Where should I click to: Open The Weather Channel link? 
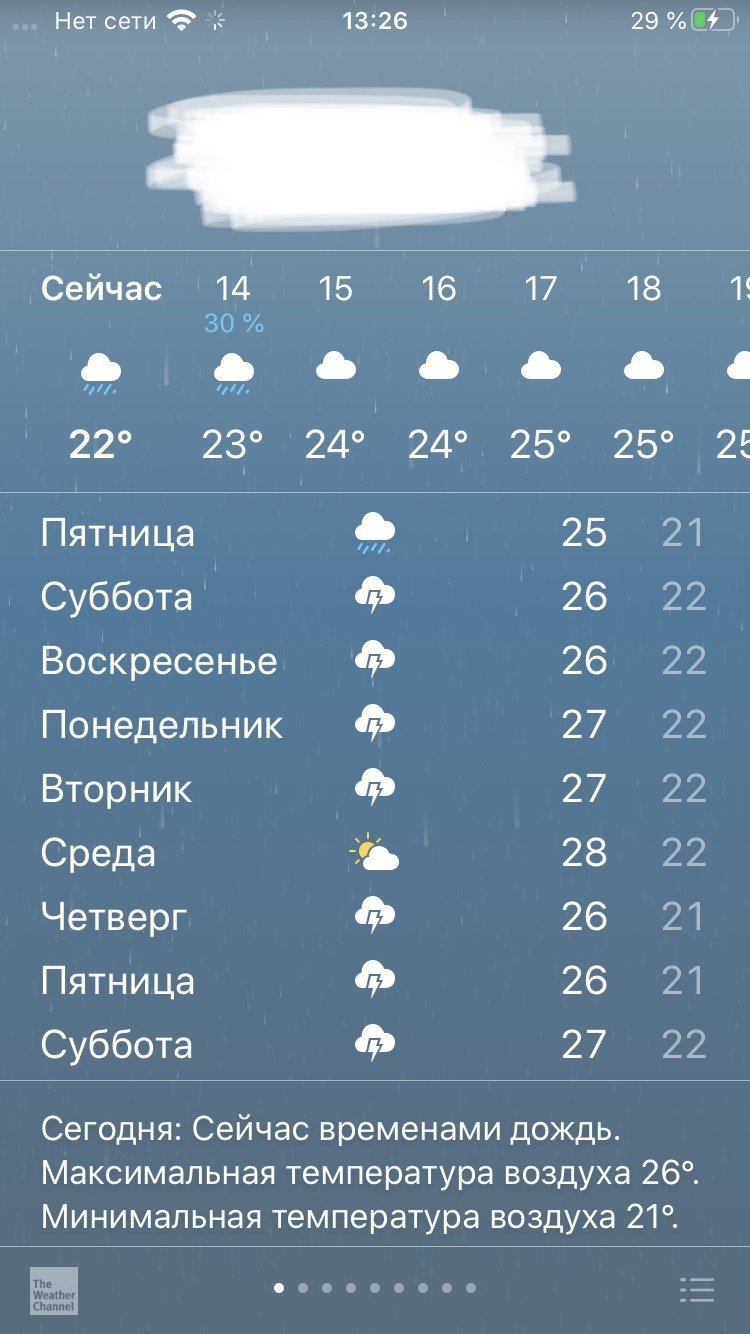pos(53,1290)
